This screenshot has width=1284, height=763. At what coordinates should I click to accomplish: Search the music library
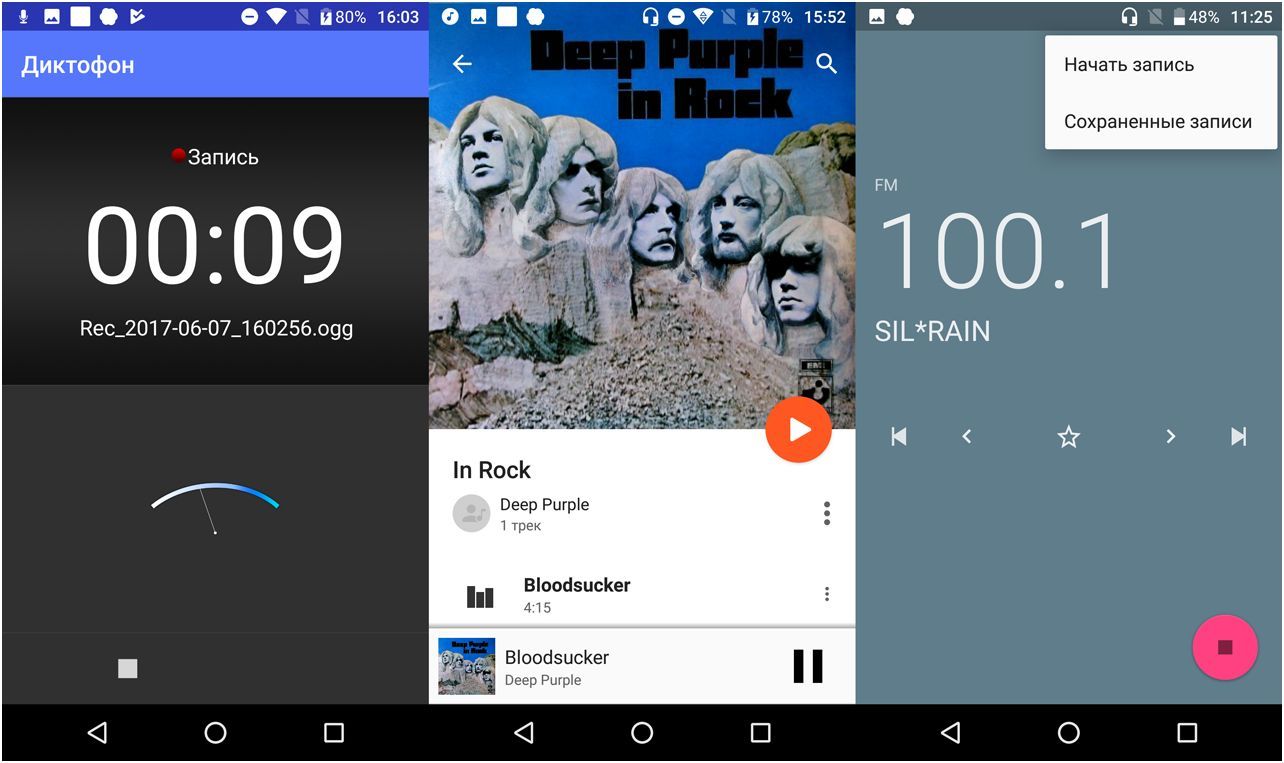826,64
